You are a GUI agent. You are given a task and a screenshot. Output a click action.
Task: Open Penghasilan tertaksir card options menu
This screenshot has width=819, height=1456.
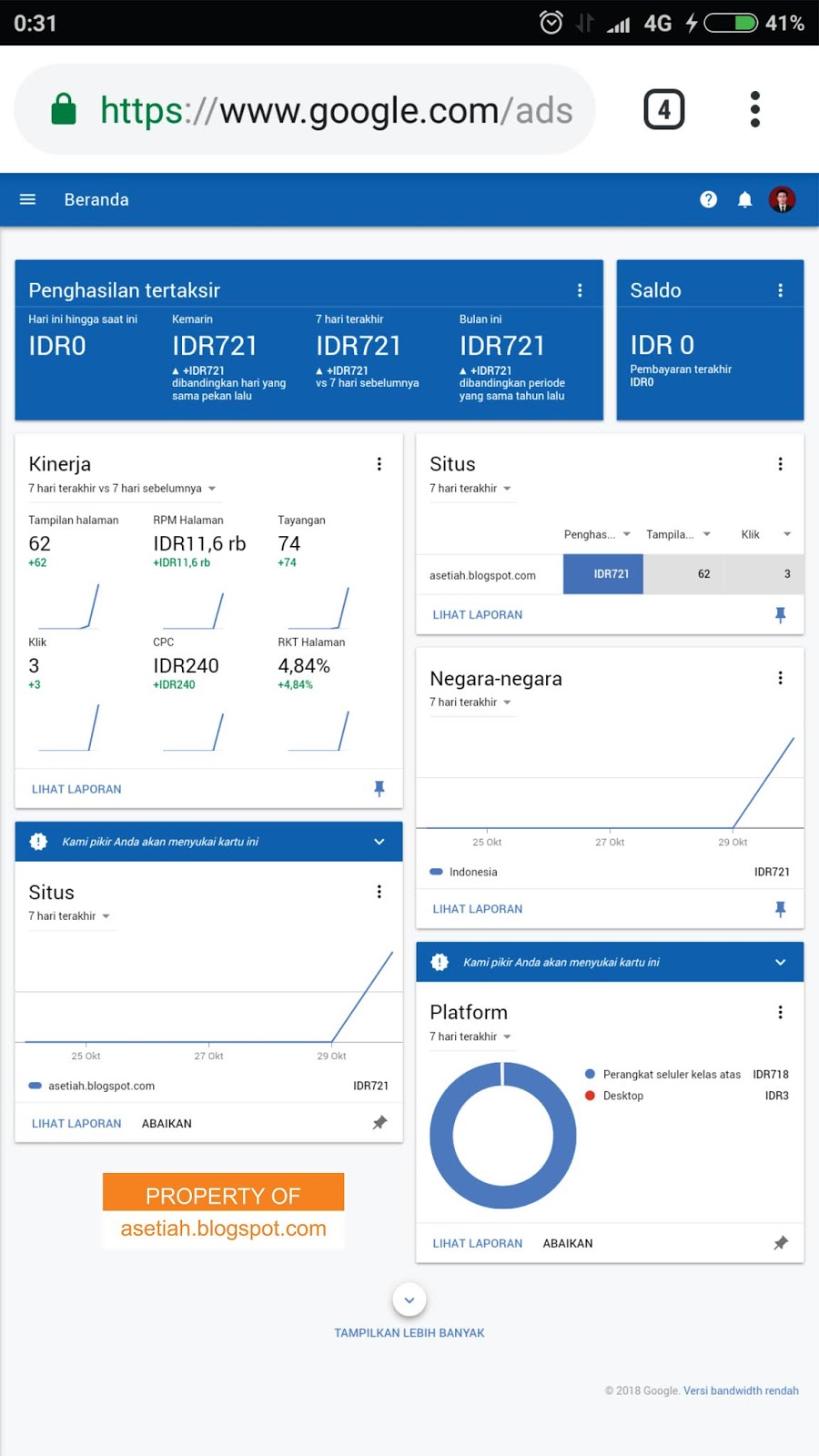pos(580,290)
